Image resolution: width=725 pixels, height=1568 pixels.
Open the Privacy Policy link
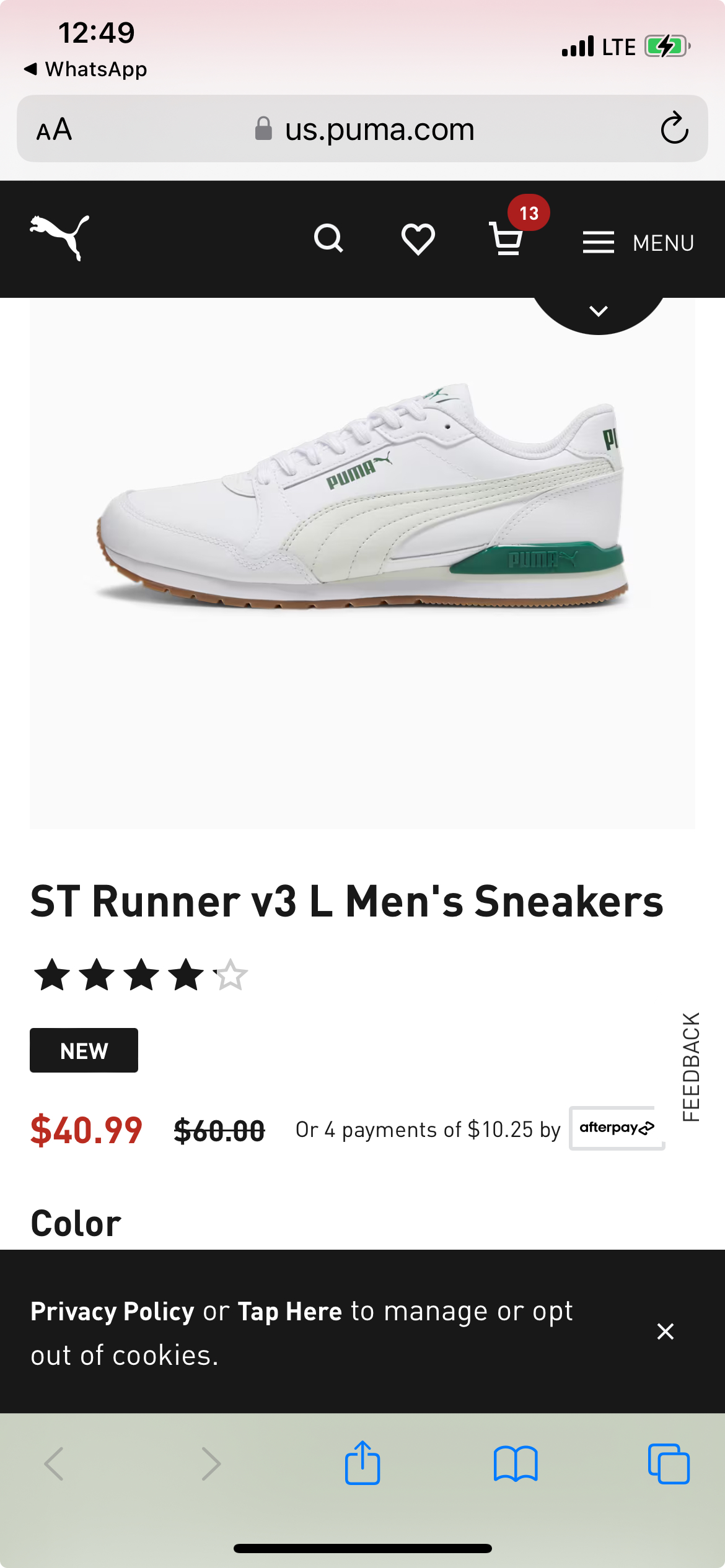pyautogui.click(x=112, y=1311)
